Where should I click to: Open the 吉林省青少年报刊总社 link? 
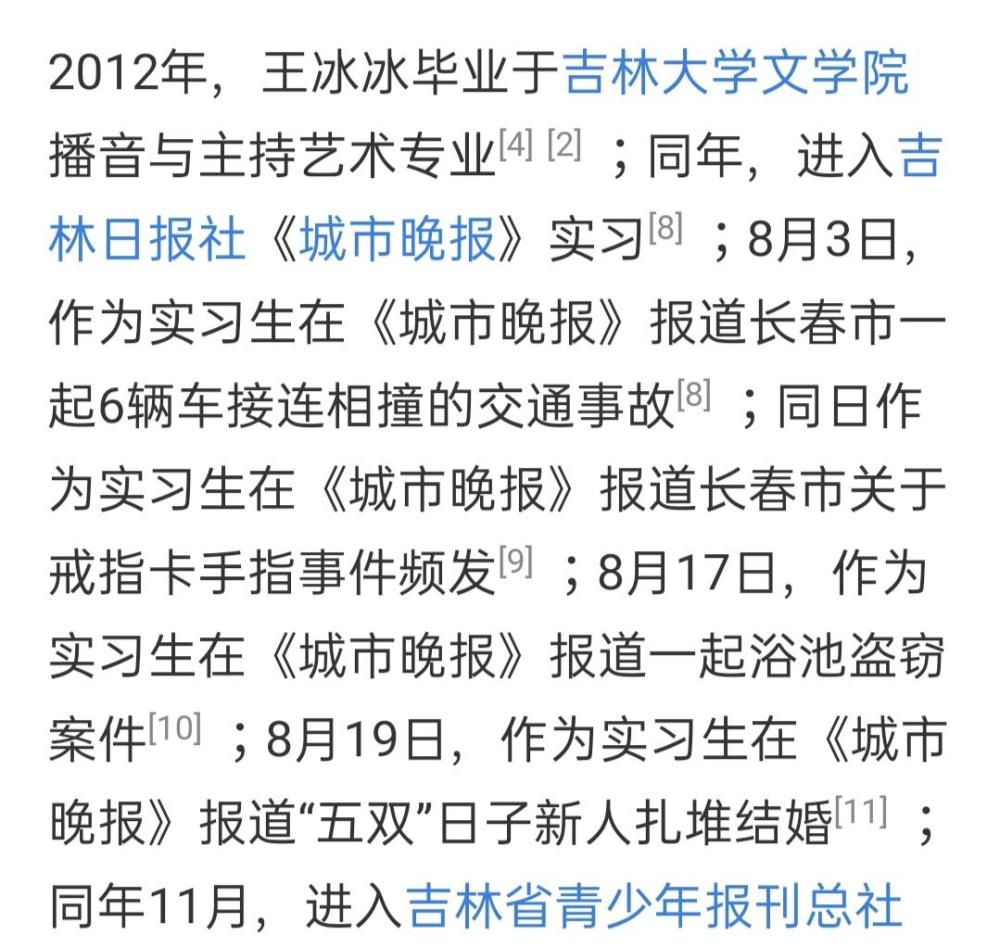tap(654, 906)
